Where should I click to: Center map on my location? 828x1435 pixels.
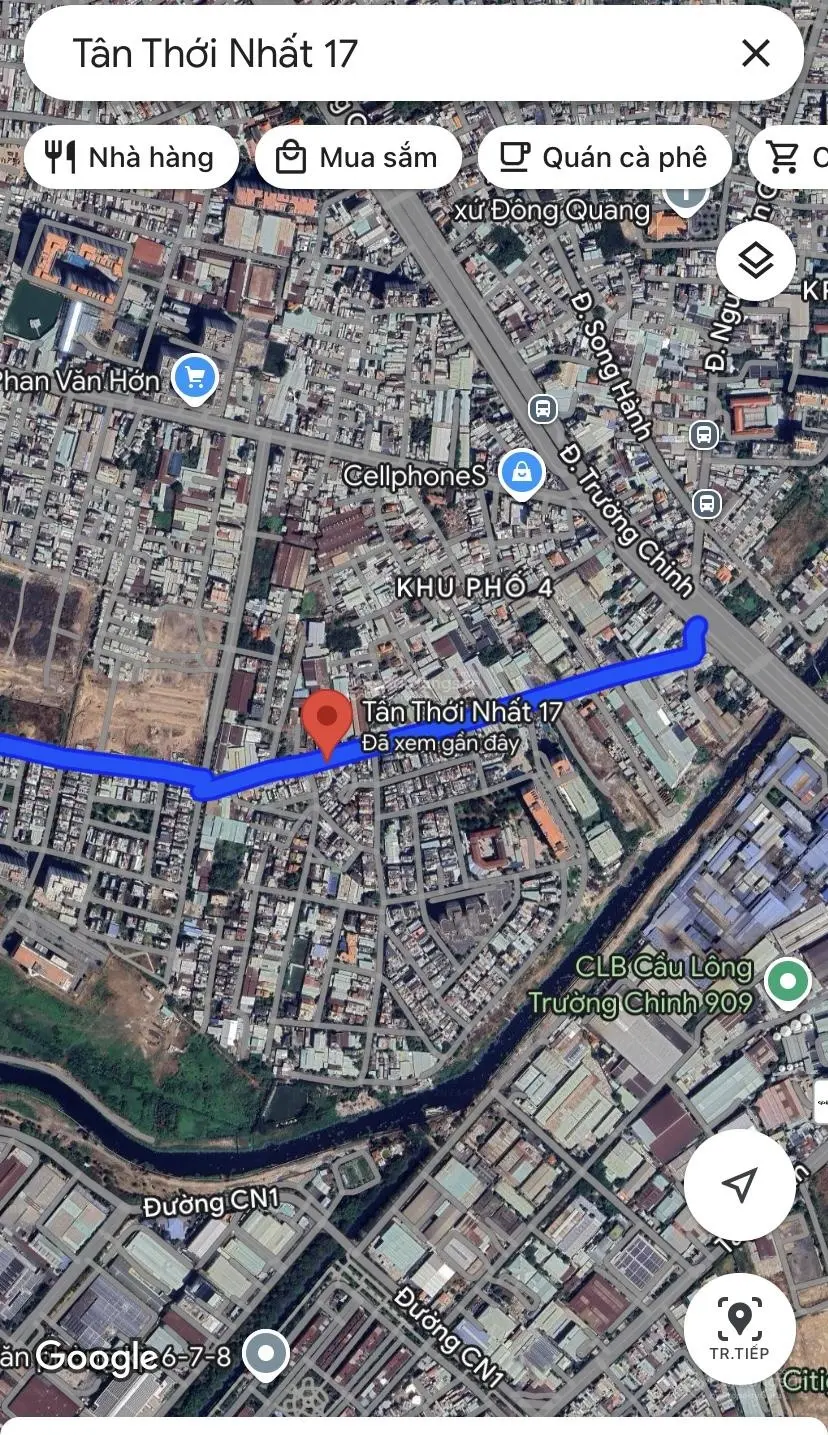739,1184
